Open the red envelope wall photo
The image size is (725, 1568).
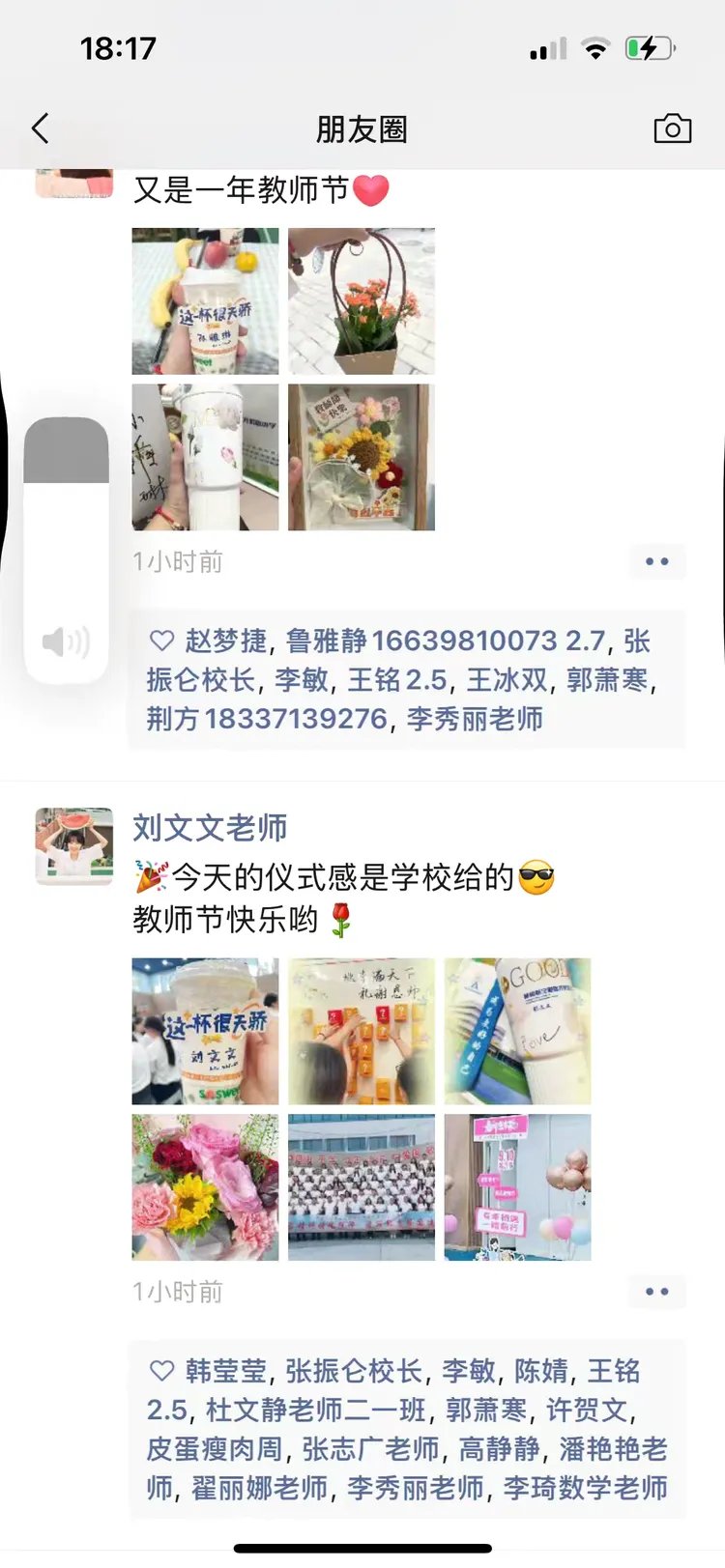[x=362, y=1031]
